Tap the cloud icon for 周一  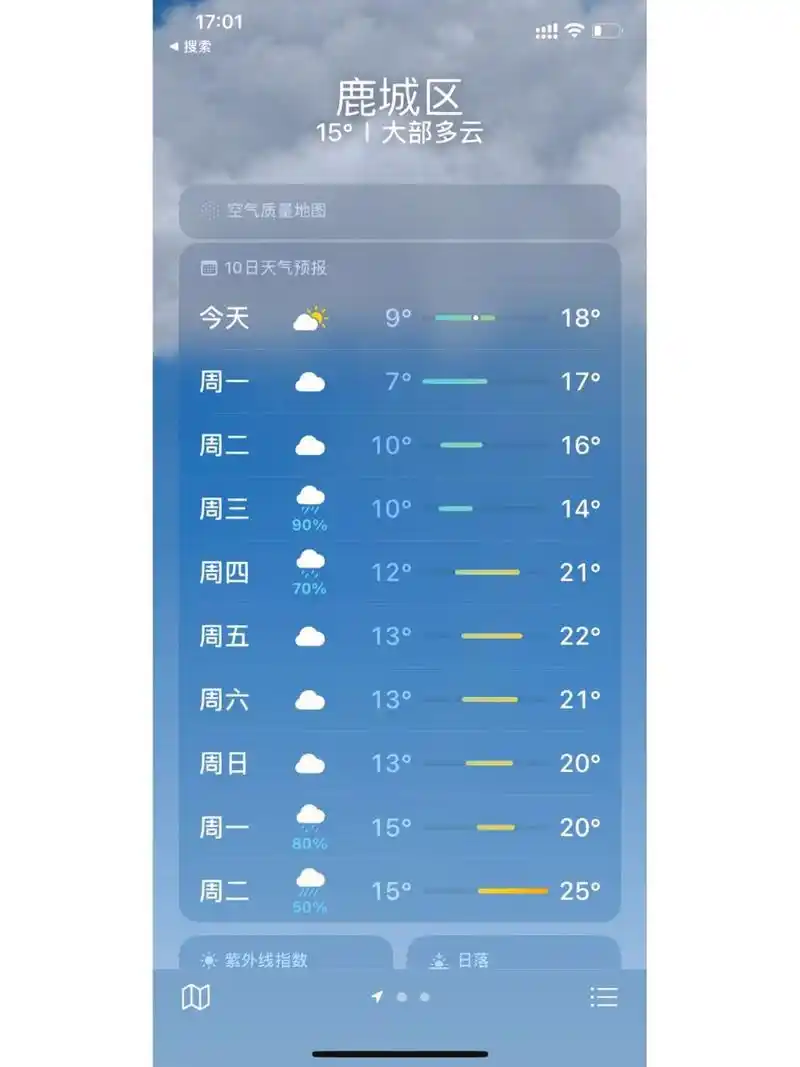click(x=310, y=381)
